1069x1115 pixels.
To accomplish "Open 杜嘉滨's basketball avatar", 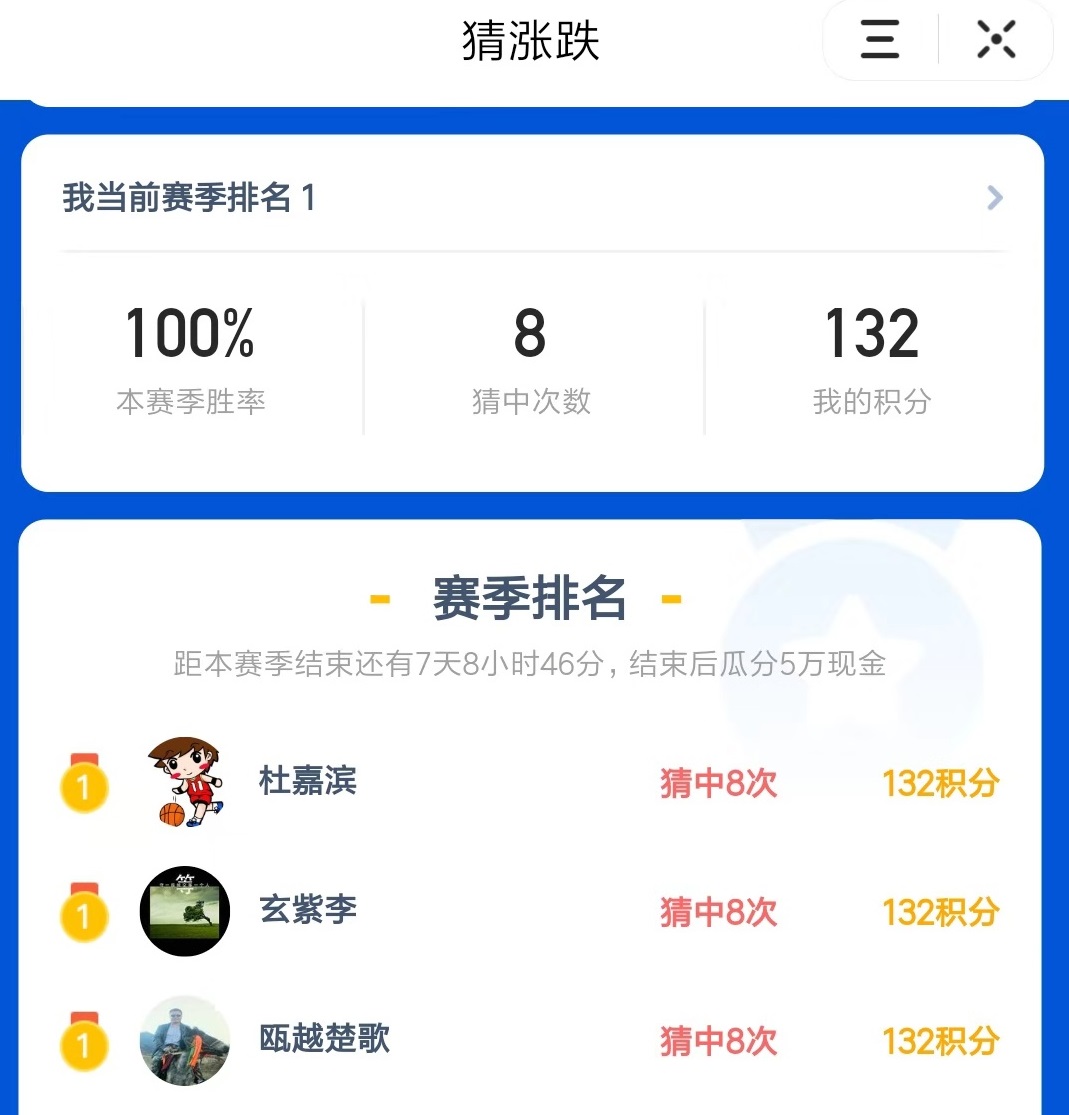I will coord(184,785).
